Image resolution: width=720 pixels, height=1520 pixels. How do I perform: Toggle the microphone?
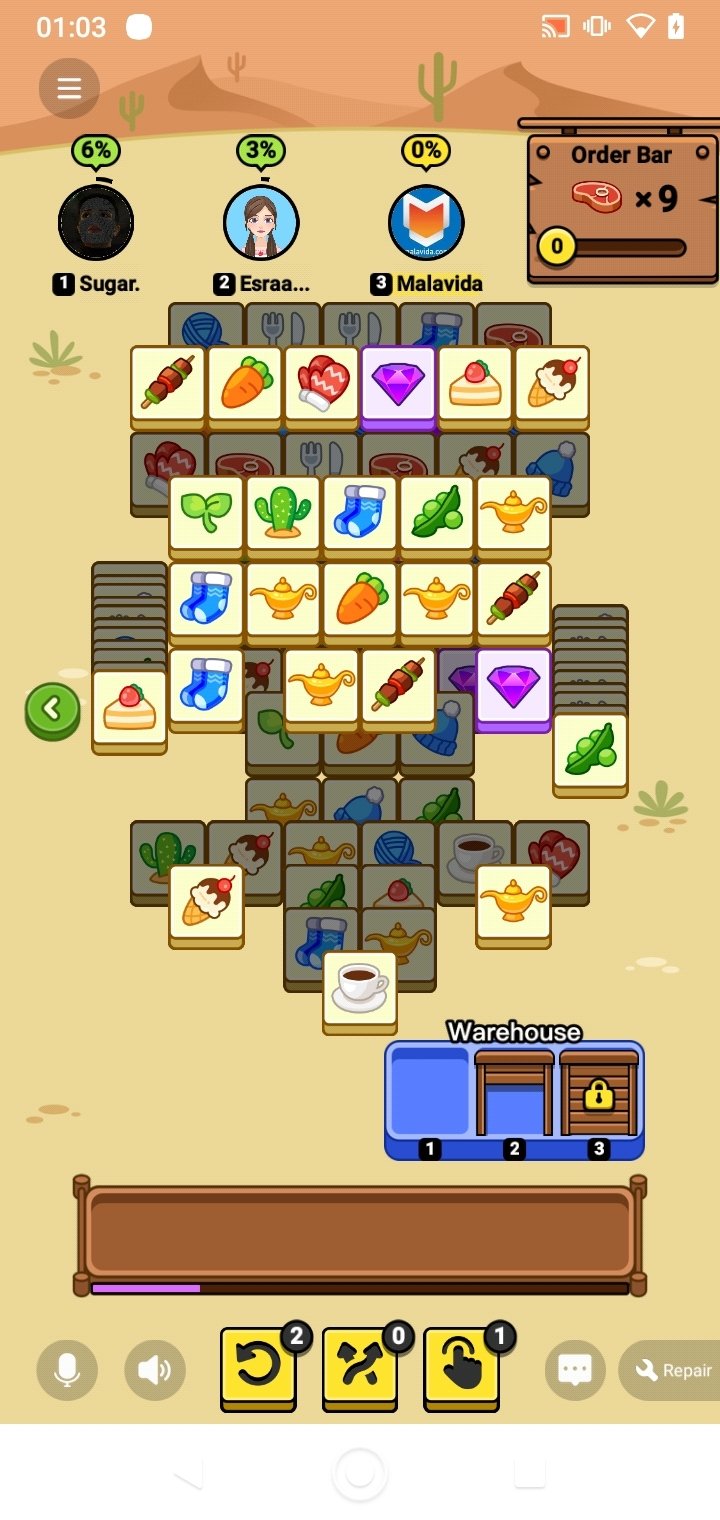click(67, 1370)
